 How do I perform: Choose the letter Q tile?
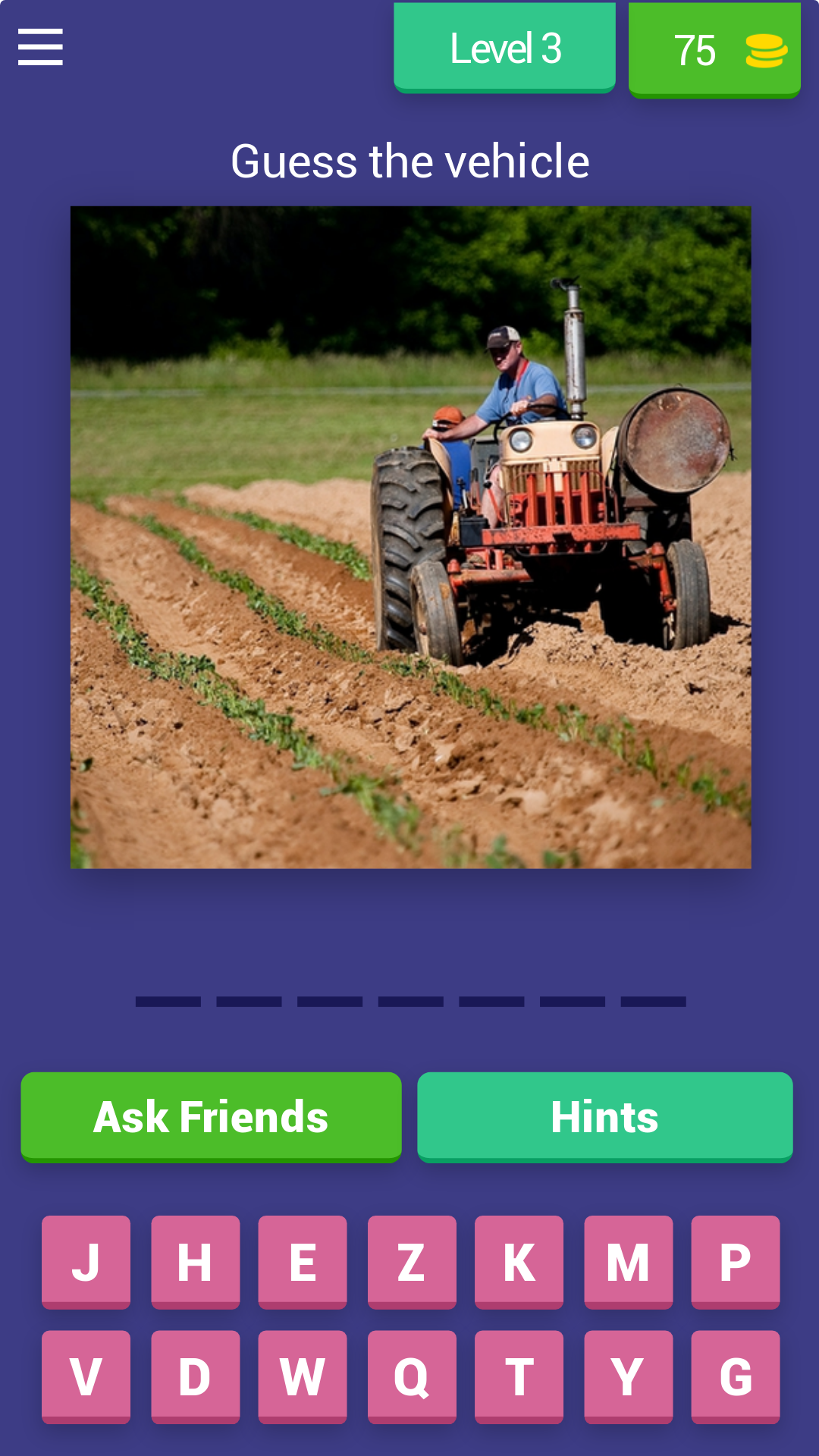(412, 1376)
